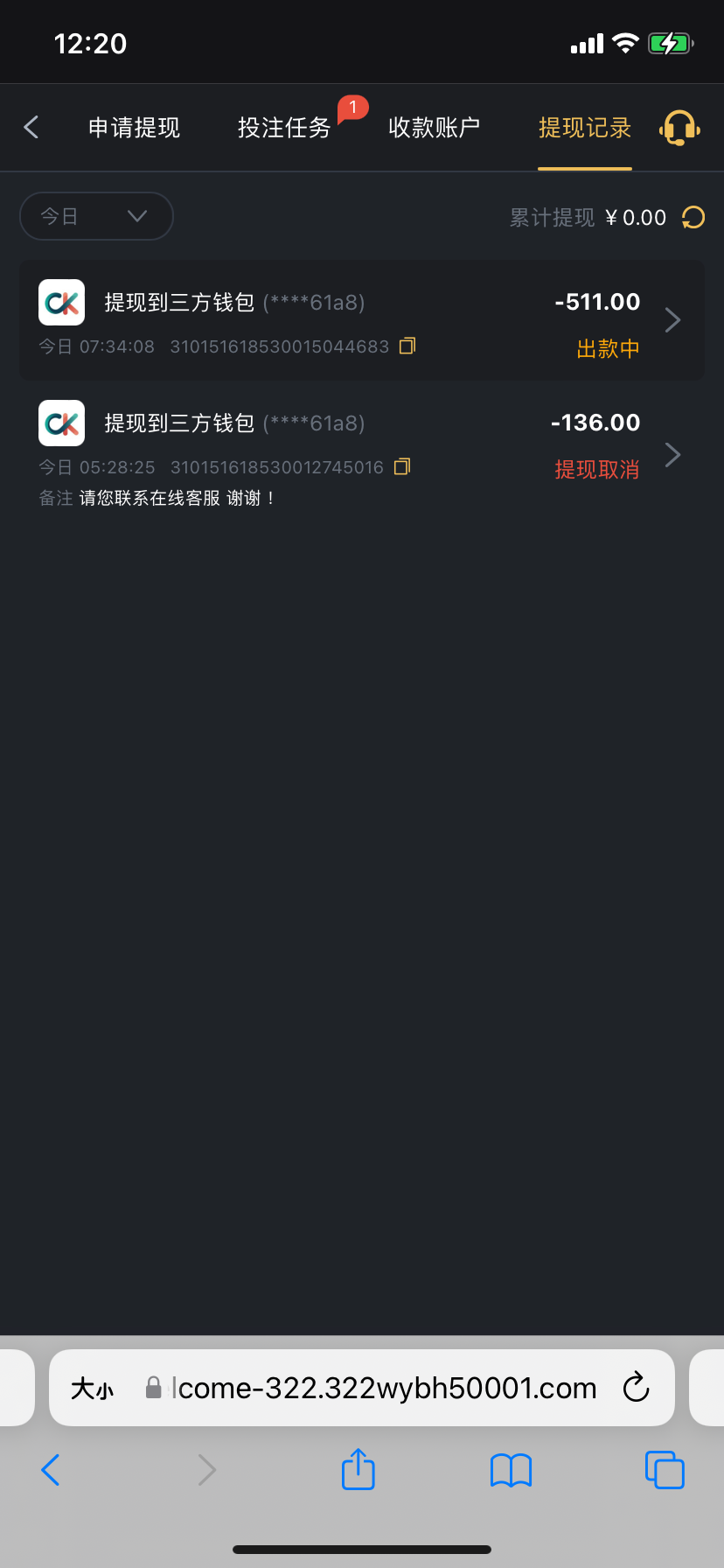This screenshot has height=1568, width=724.
Task: Select the 收款账户 tab
Action: tap(434, 127)
